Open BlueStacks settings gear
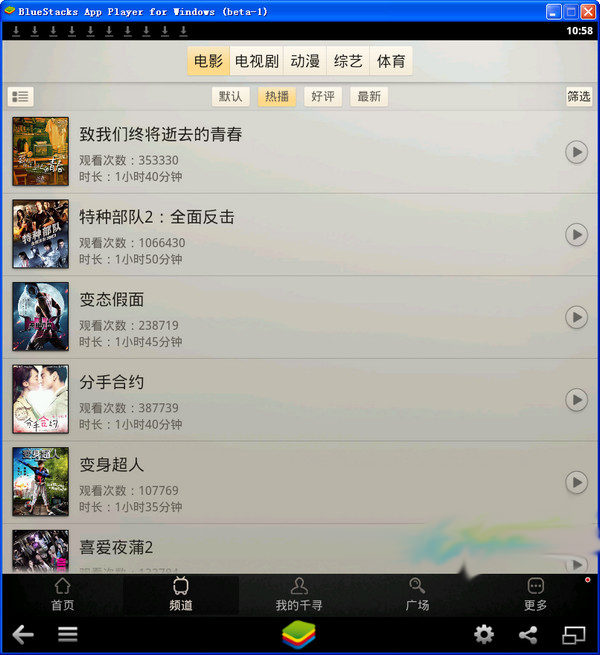Viewport: 600px width, 655px height. pyautogui.click(x=484, y=634)
